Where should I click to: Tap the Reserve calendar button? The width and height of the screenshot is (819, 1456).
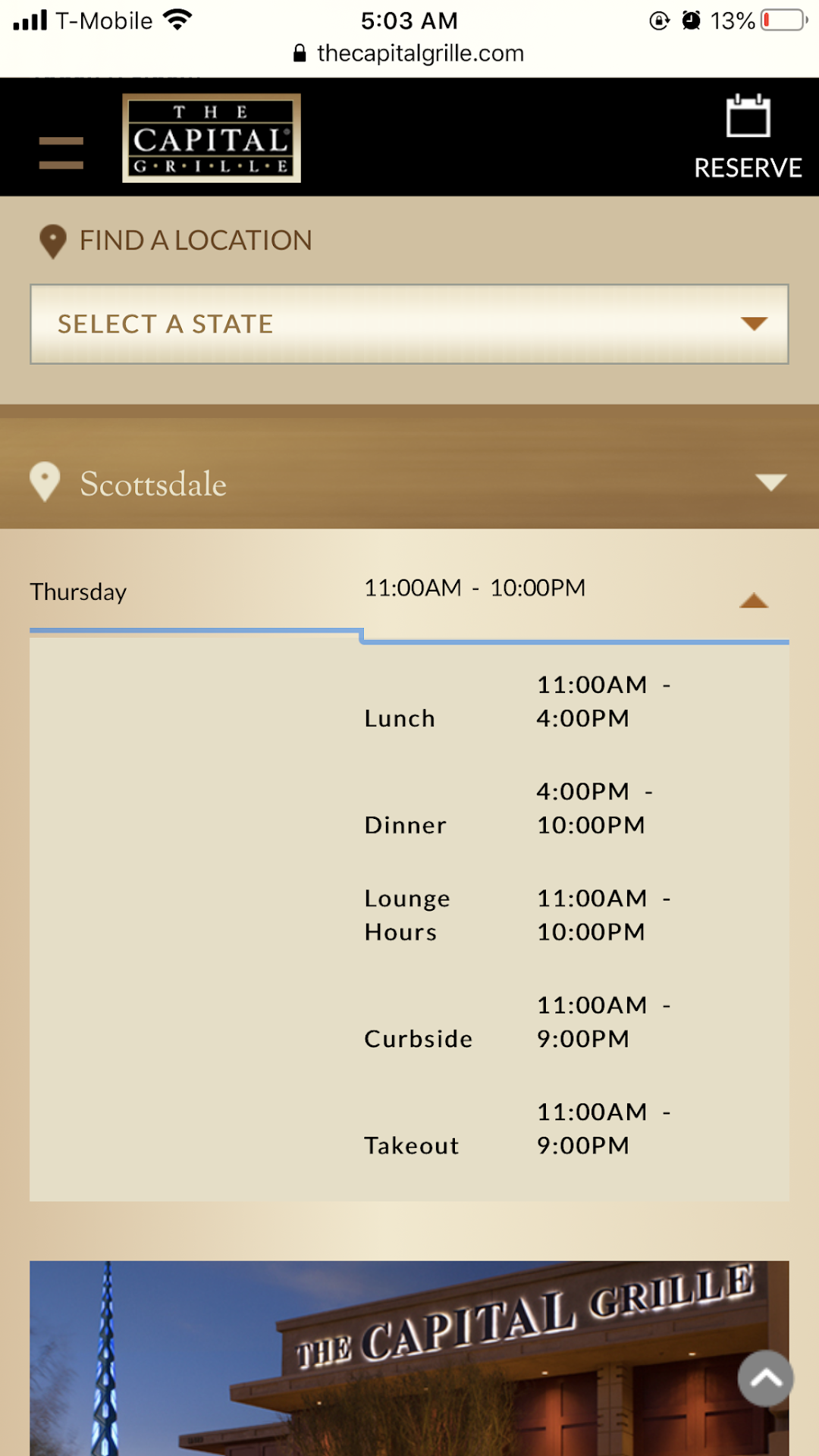pyautogui.click(x=748, y=138)
